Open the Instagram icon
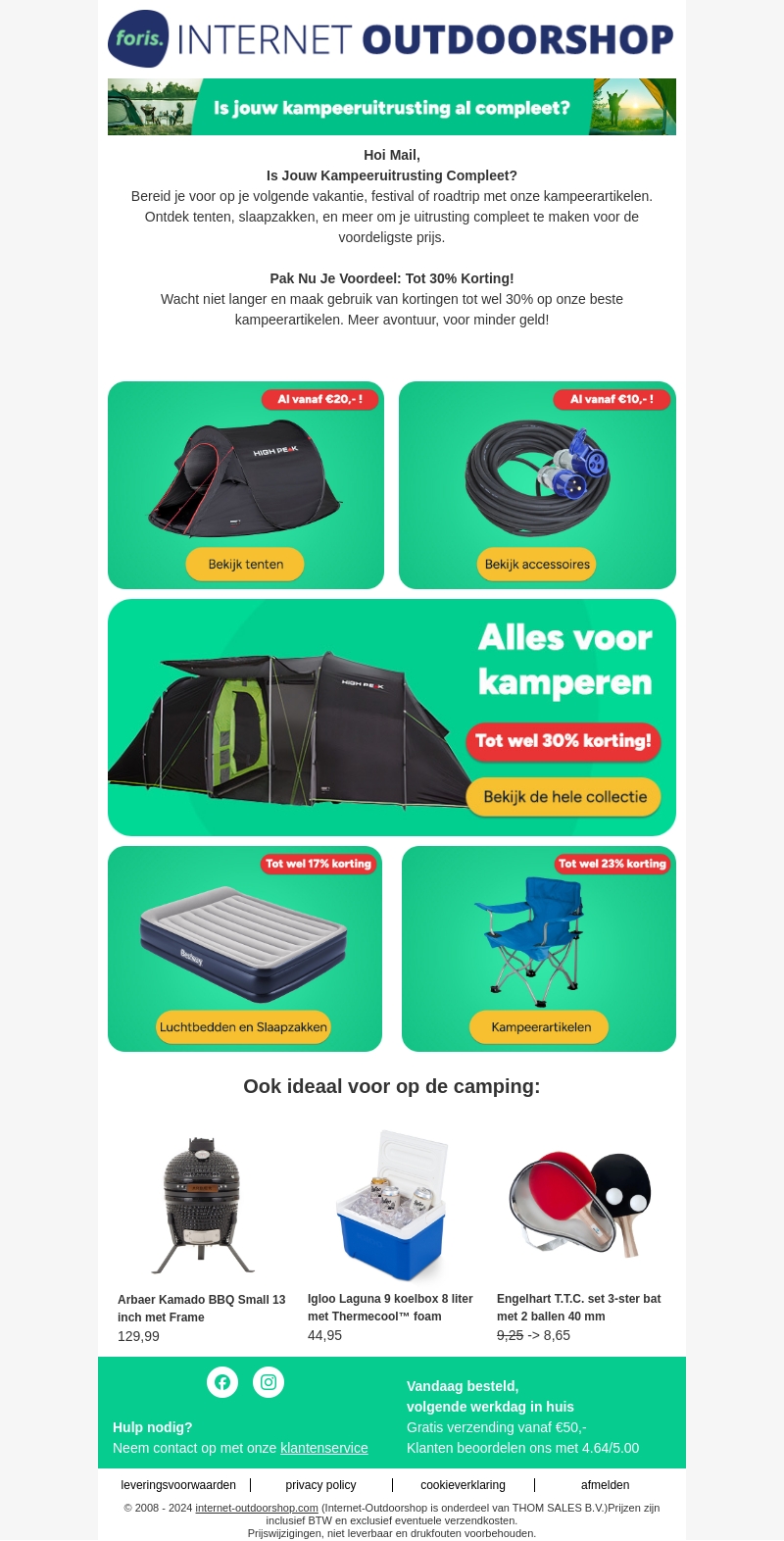 (269, 1382)
